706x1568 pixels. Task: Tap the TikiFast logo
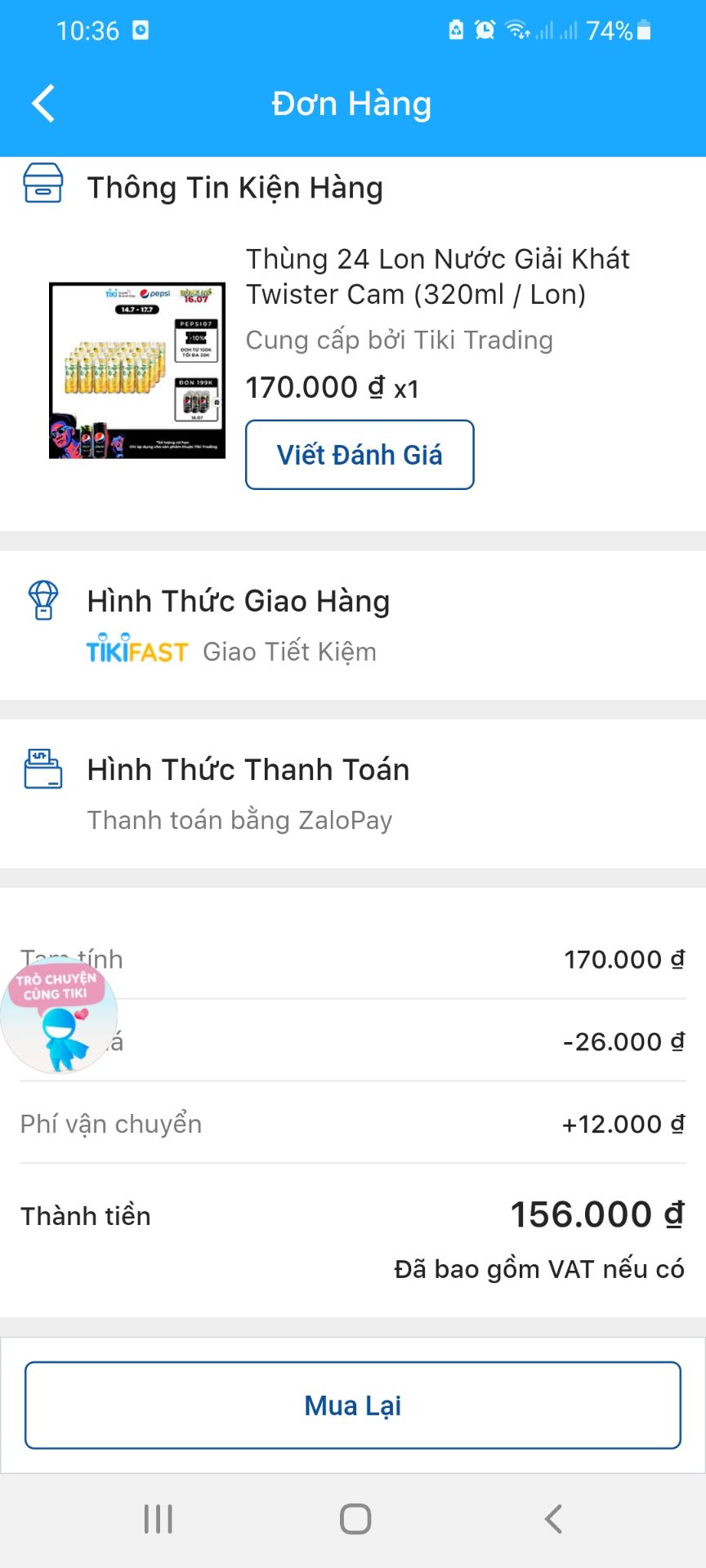(x=136, y=650)
